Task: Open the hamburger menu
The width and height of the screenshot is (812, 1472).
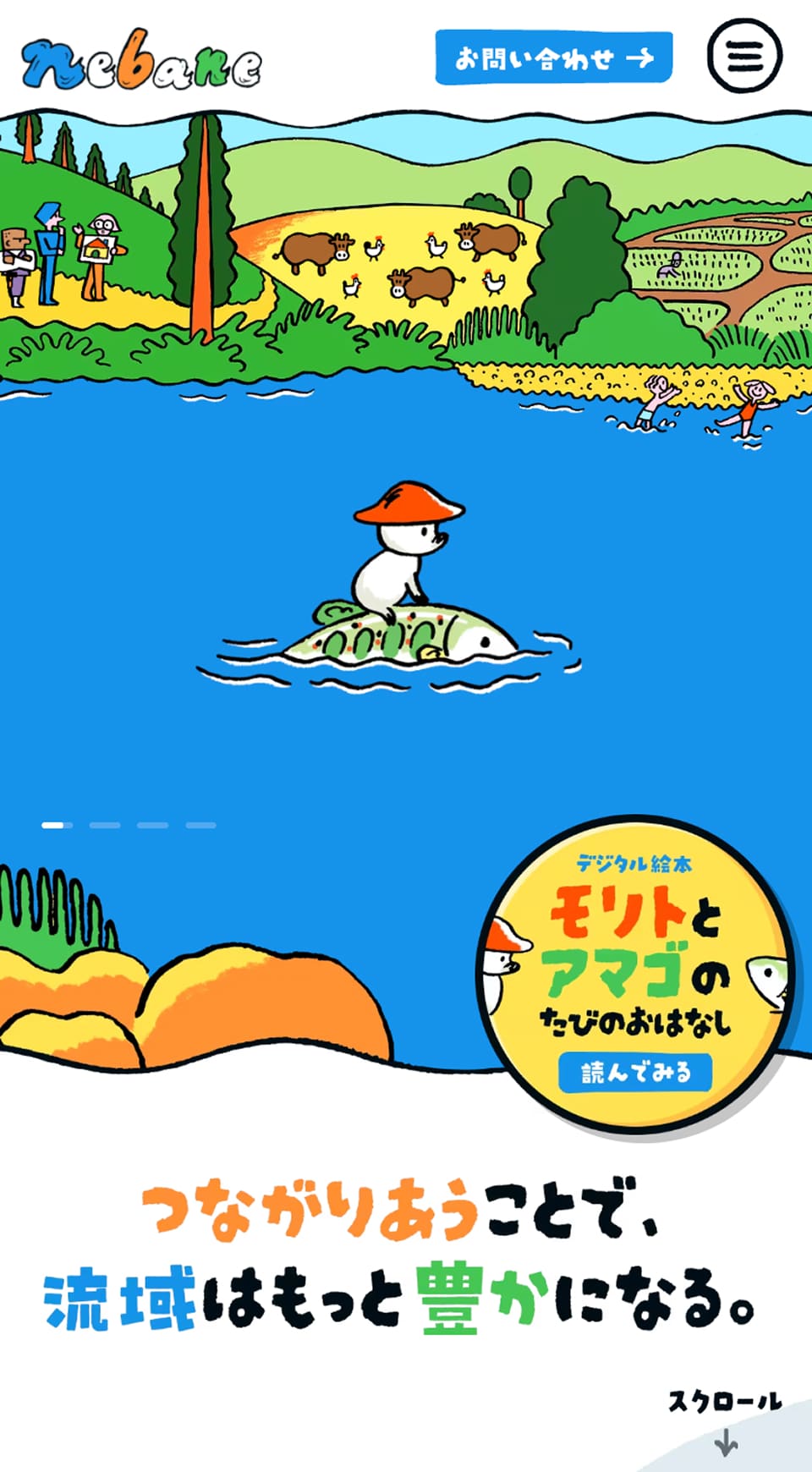Action: (744, 56)
